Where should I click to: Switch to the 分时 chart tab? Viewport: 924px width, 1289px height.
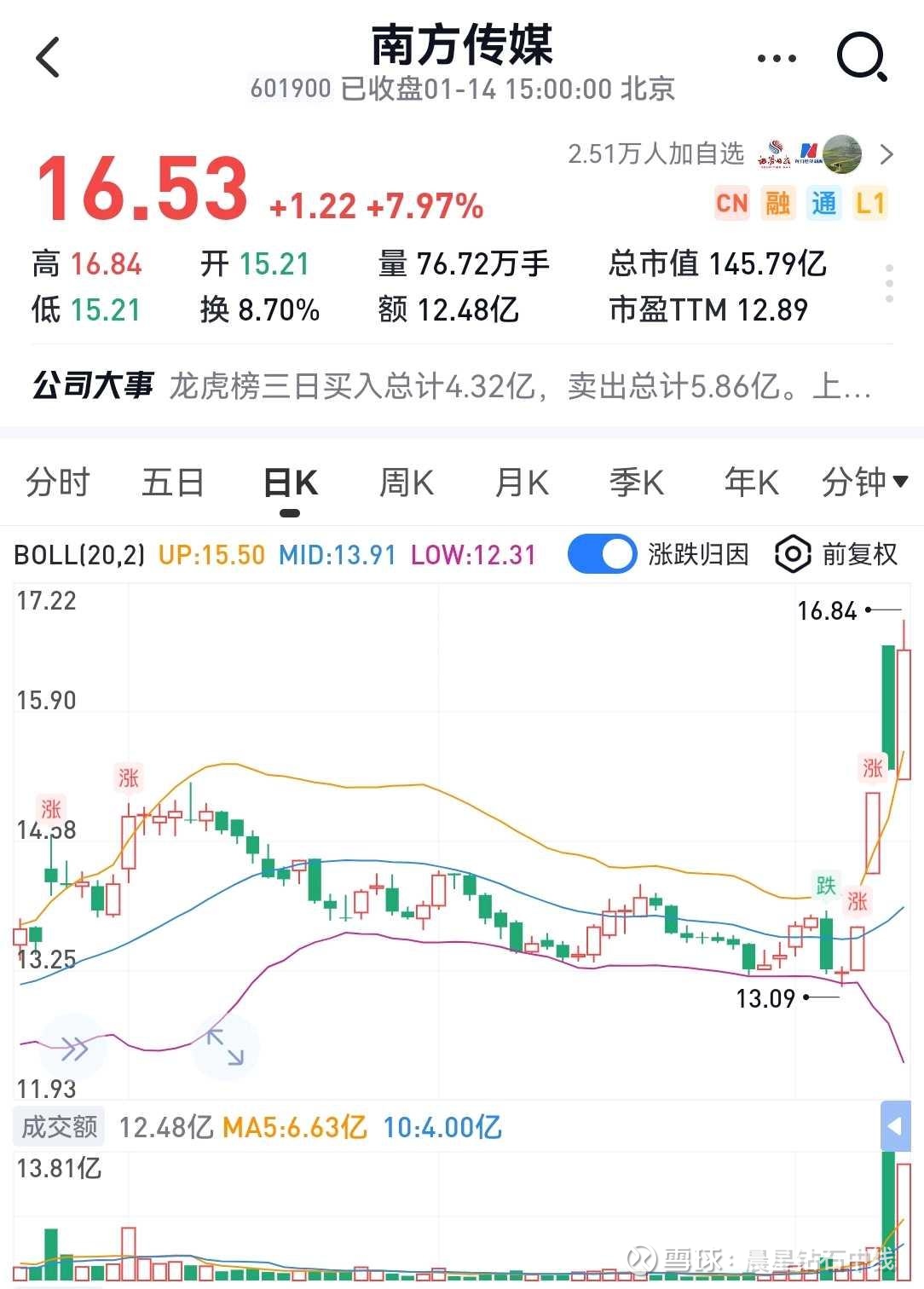[x=57, y=483]
